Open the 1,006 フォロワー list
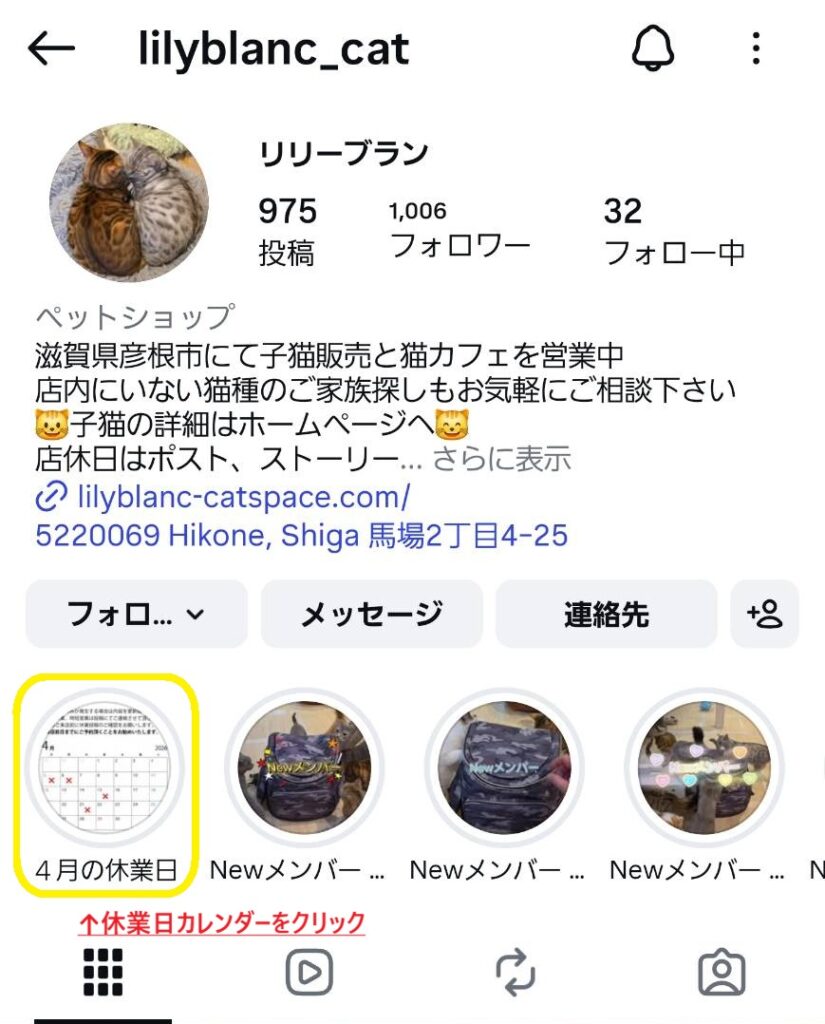The image size is (825, 1024). pos(458,230)
